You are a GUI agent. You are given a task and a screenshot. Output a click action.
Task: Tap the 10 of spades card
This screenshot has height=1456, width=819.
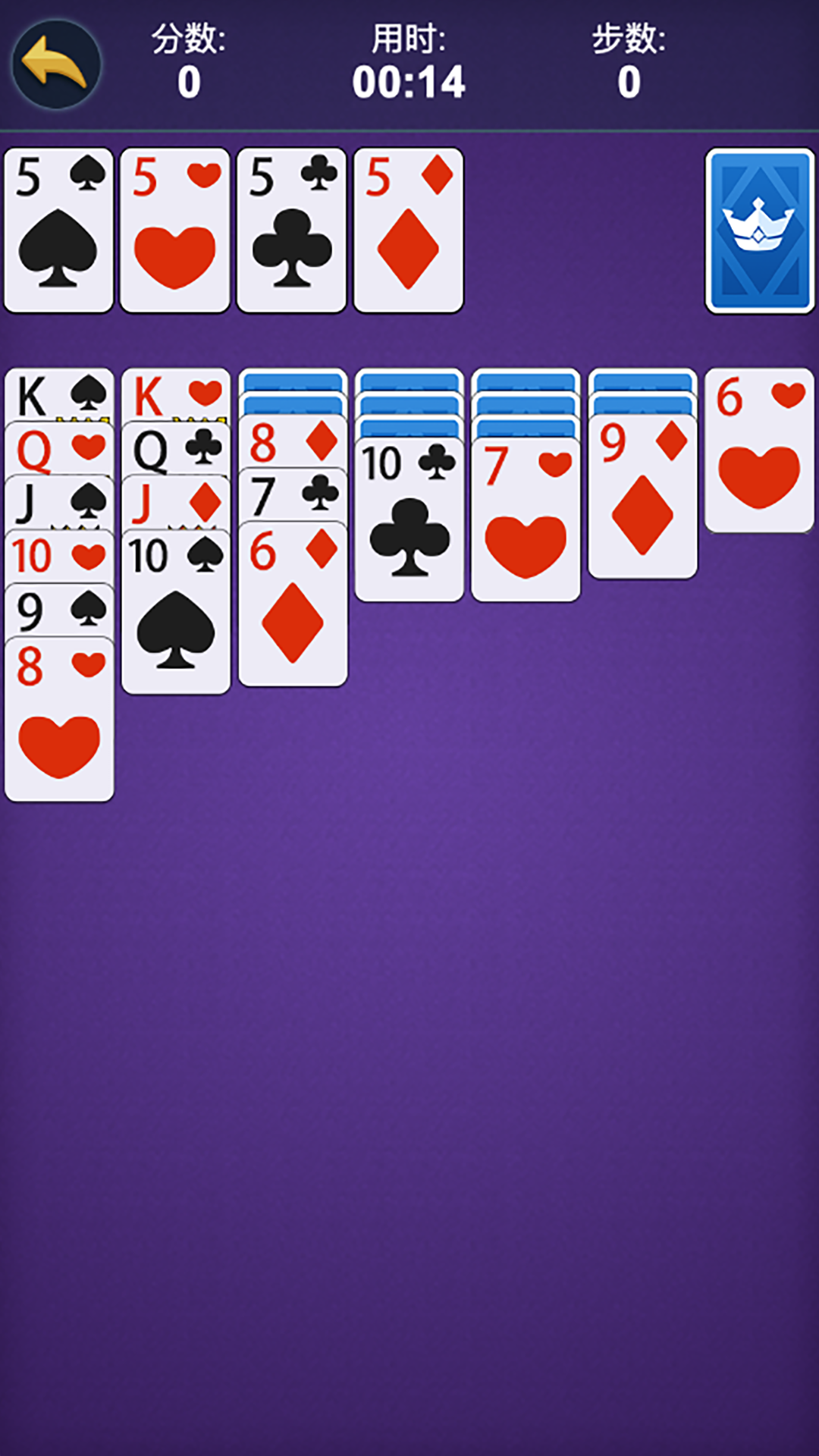click(175, 614)
